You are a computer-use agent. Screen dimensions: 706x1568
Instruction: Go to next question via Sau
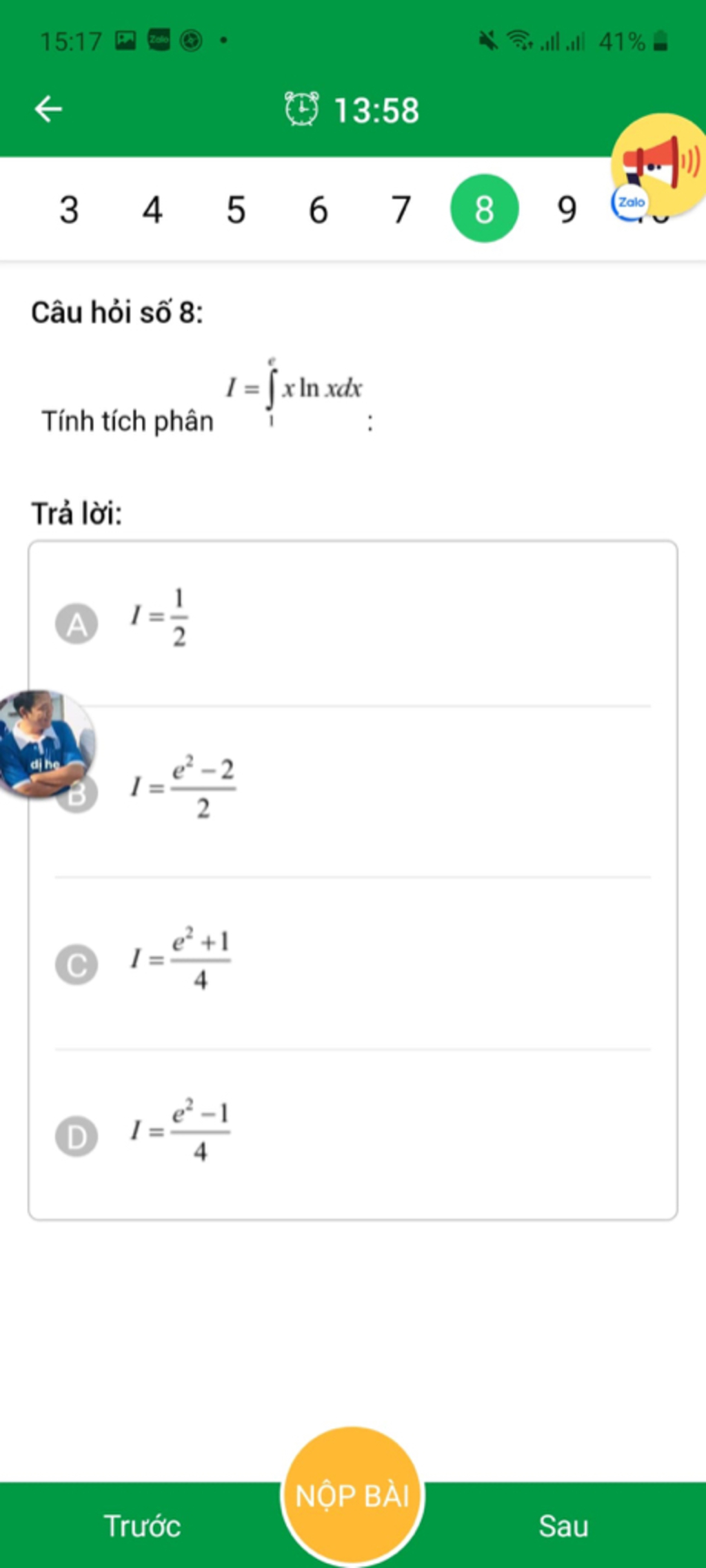[x=563, y=1526]
